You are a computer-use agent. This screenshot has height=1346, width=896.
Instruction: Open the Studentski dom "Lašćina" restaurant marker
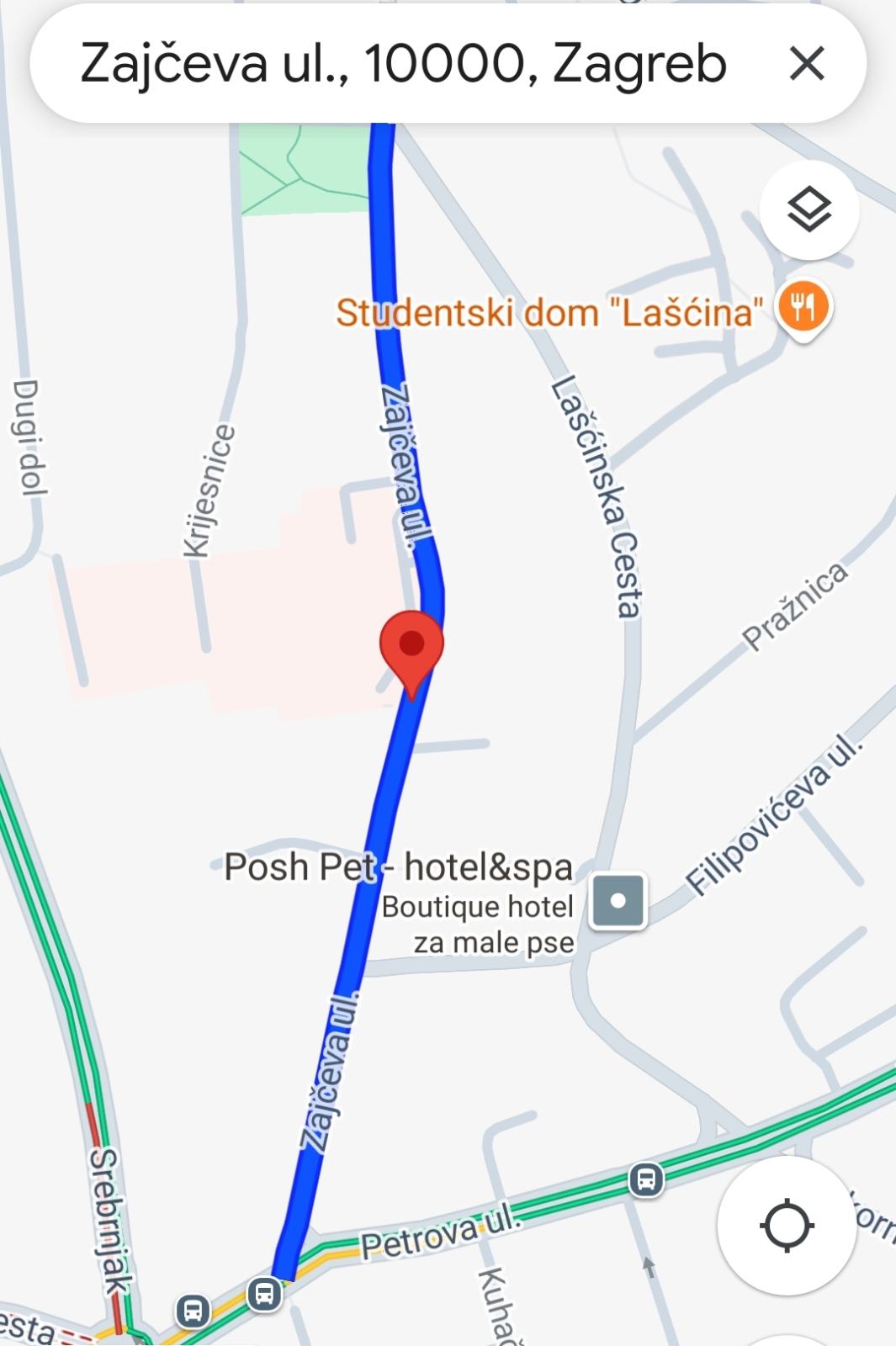803,308
